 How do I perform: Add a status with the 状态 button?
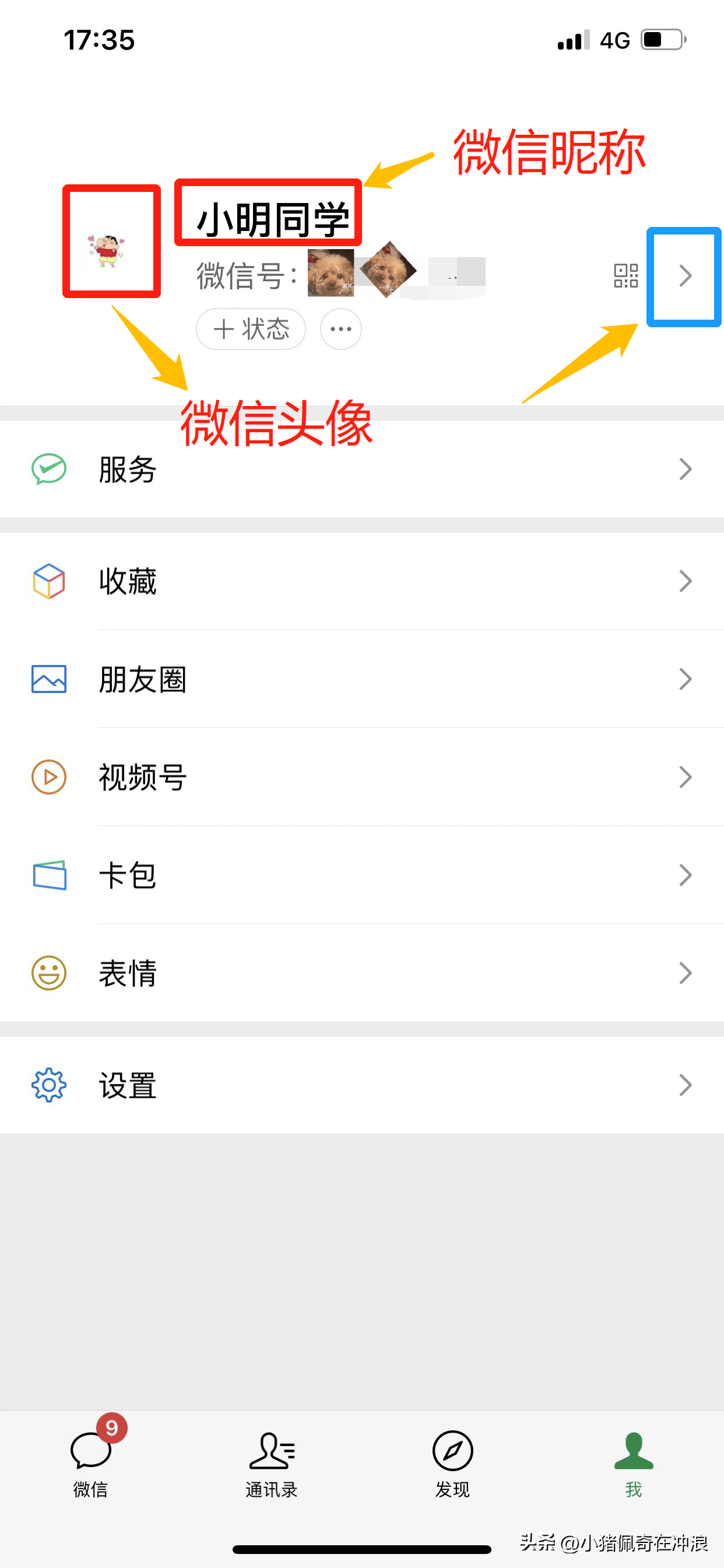coord(251,330)
